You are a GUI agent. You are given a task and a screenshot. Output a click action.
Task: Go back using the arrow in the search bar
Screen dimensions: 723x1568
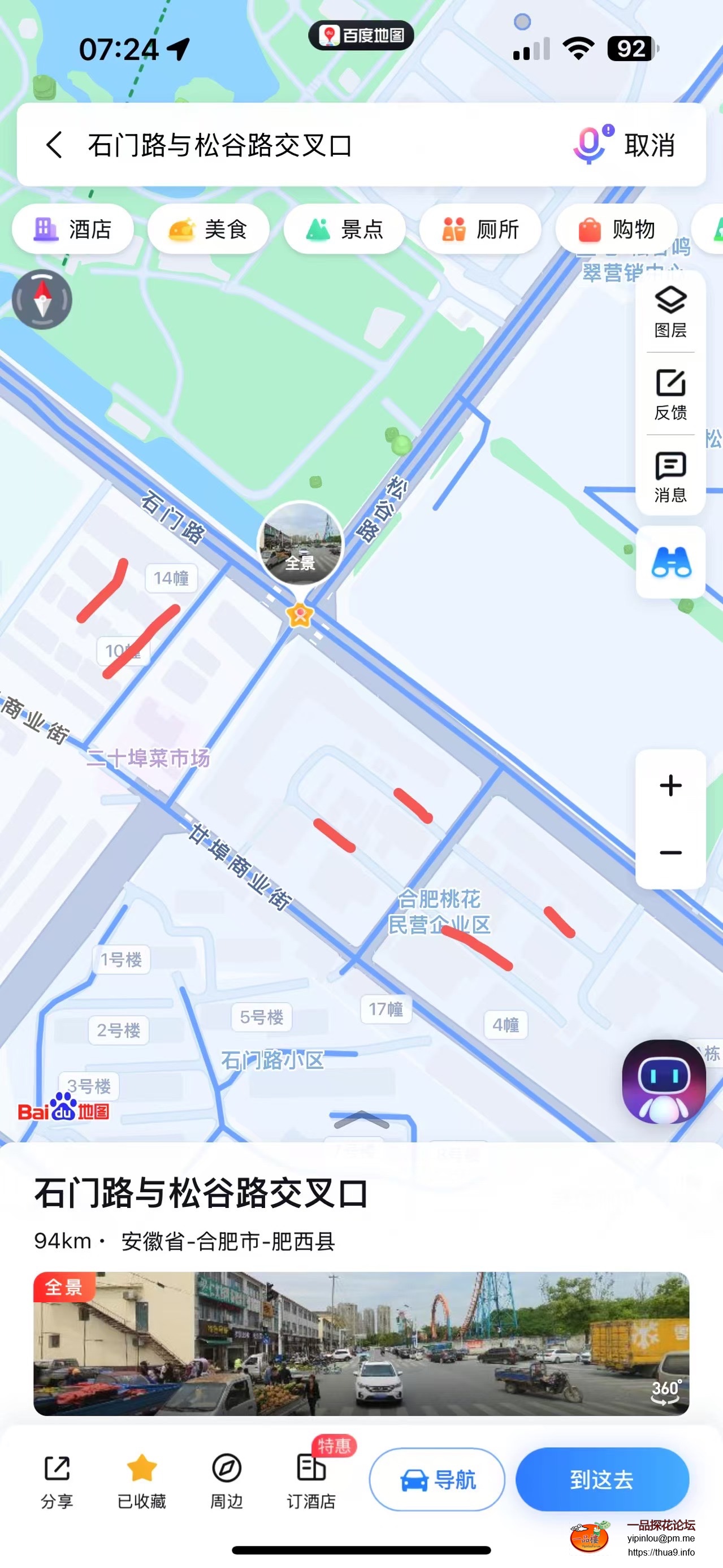pos(55,145)
